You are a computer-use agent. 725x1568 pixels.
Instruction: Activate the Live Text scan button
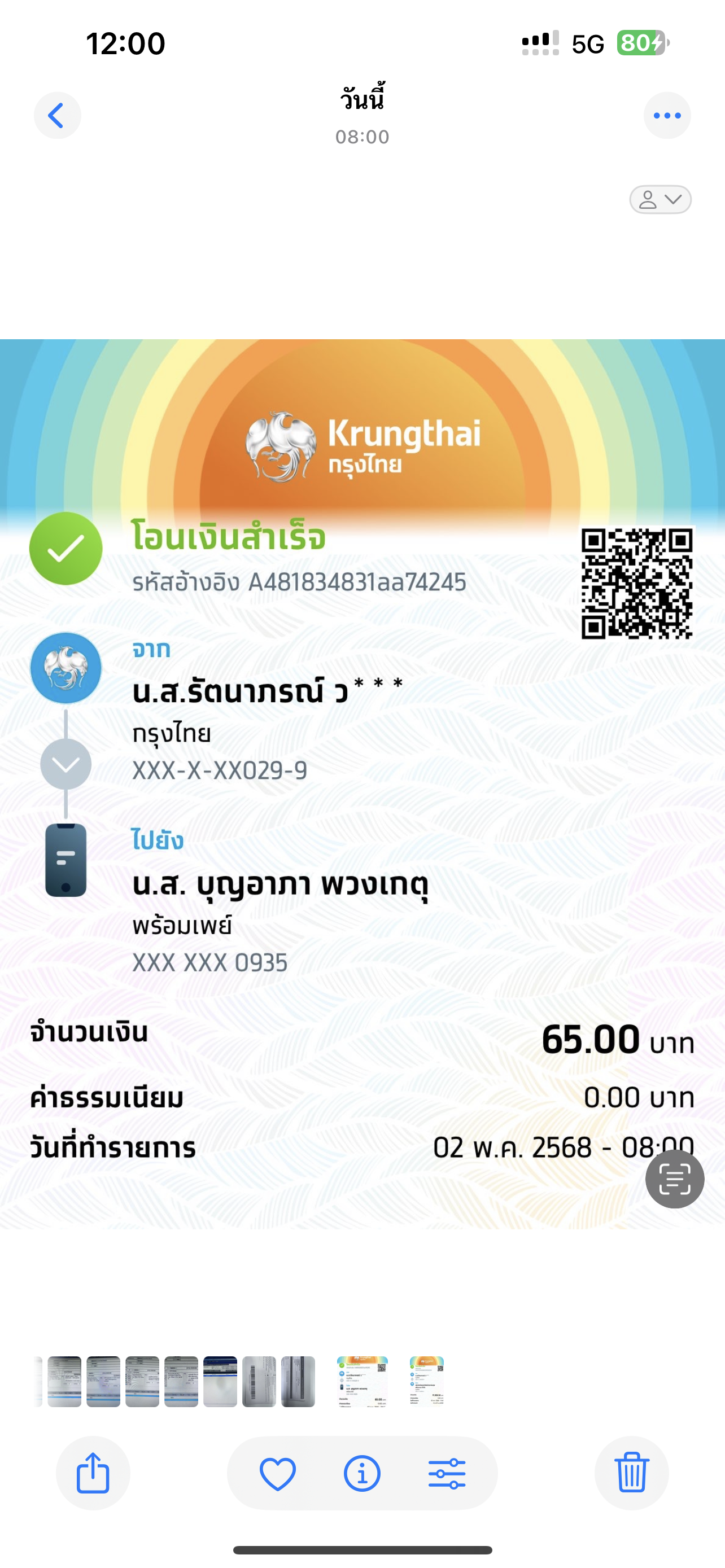click(x=675, y=1179)
